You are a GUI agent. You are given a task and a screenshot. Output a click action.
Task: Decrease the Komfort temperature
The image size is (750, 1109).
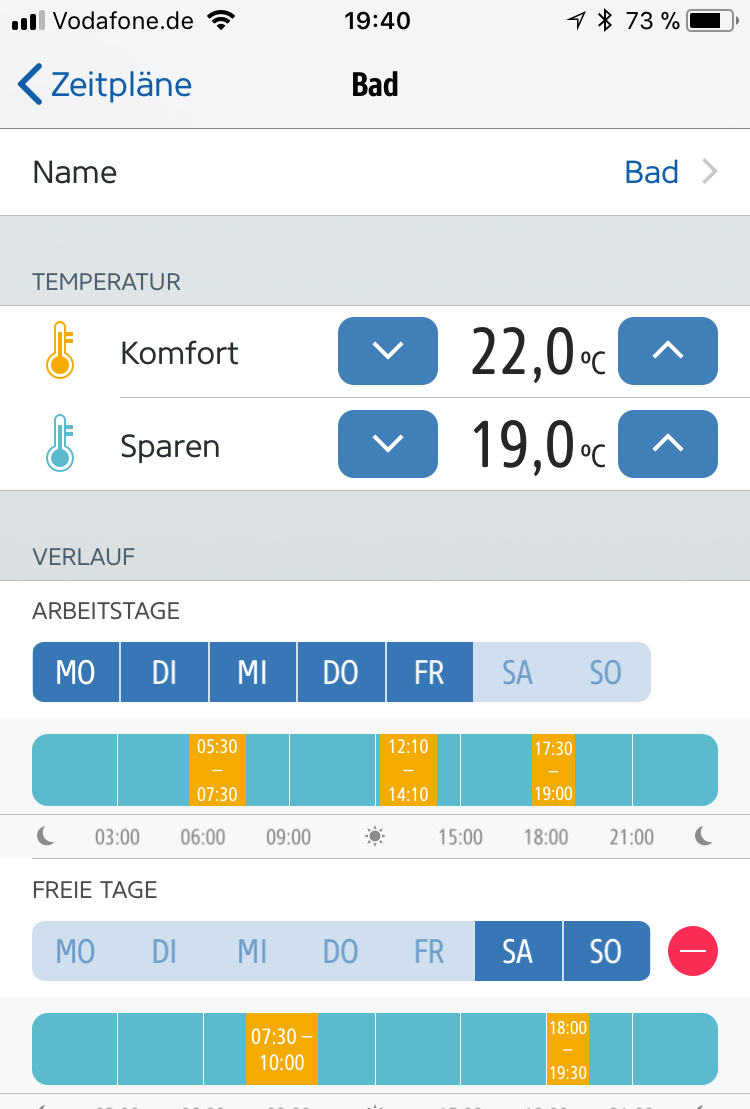[x=388, y=351]
